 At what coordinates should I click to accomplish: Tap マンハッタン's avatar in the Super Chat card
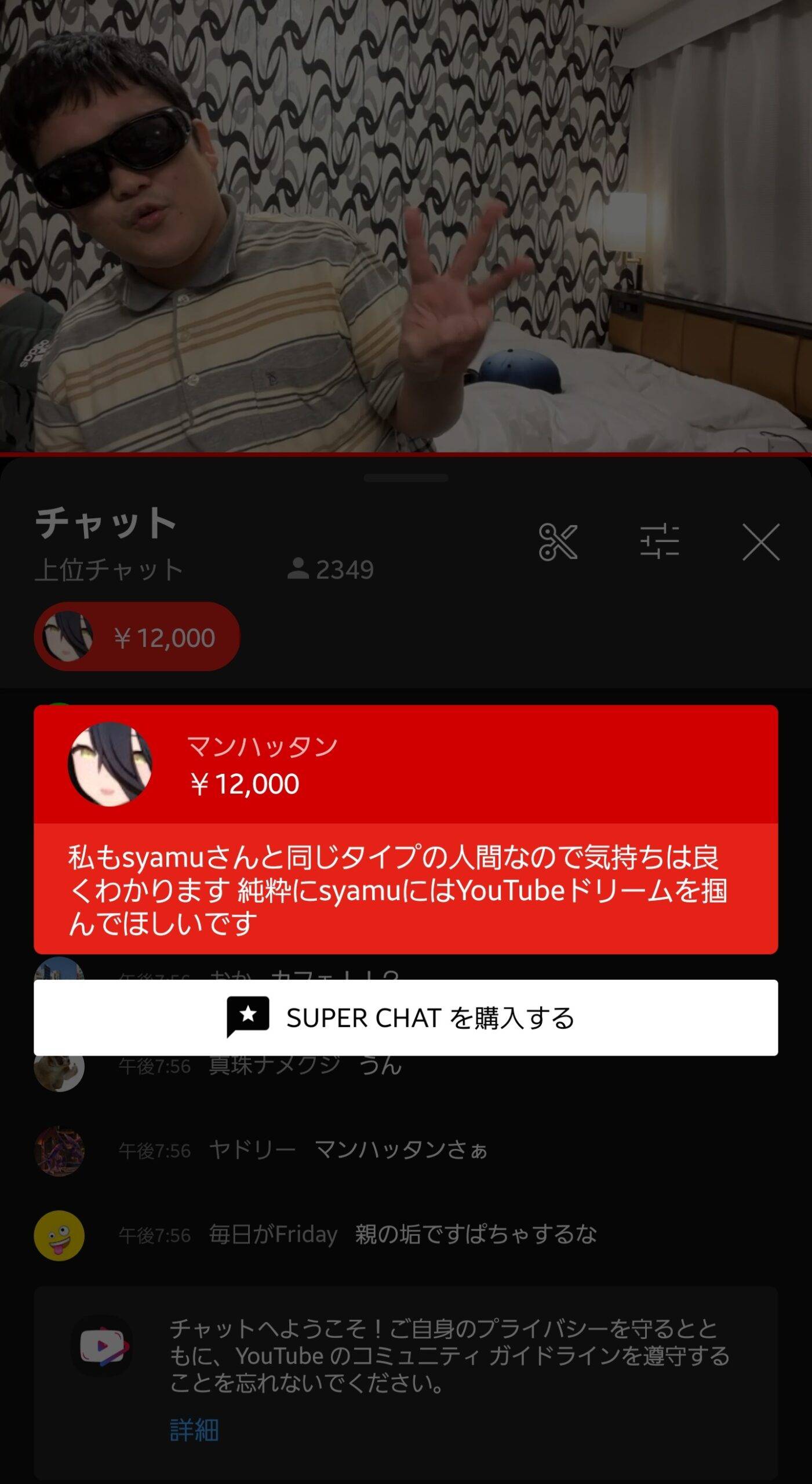tap(110, 764)
